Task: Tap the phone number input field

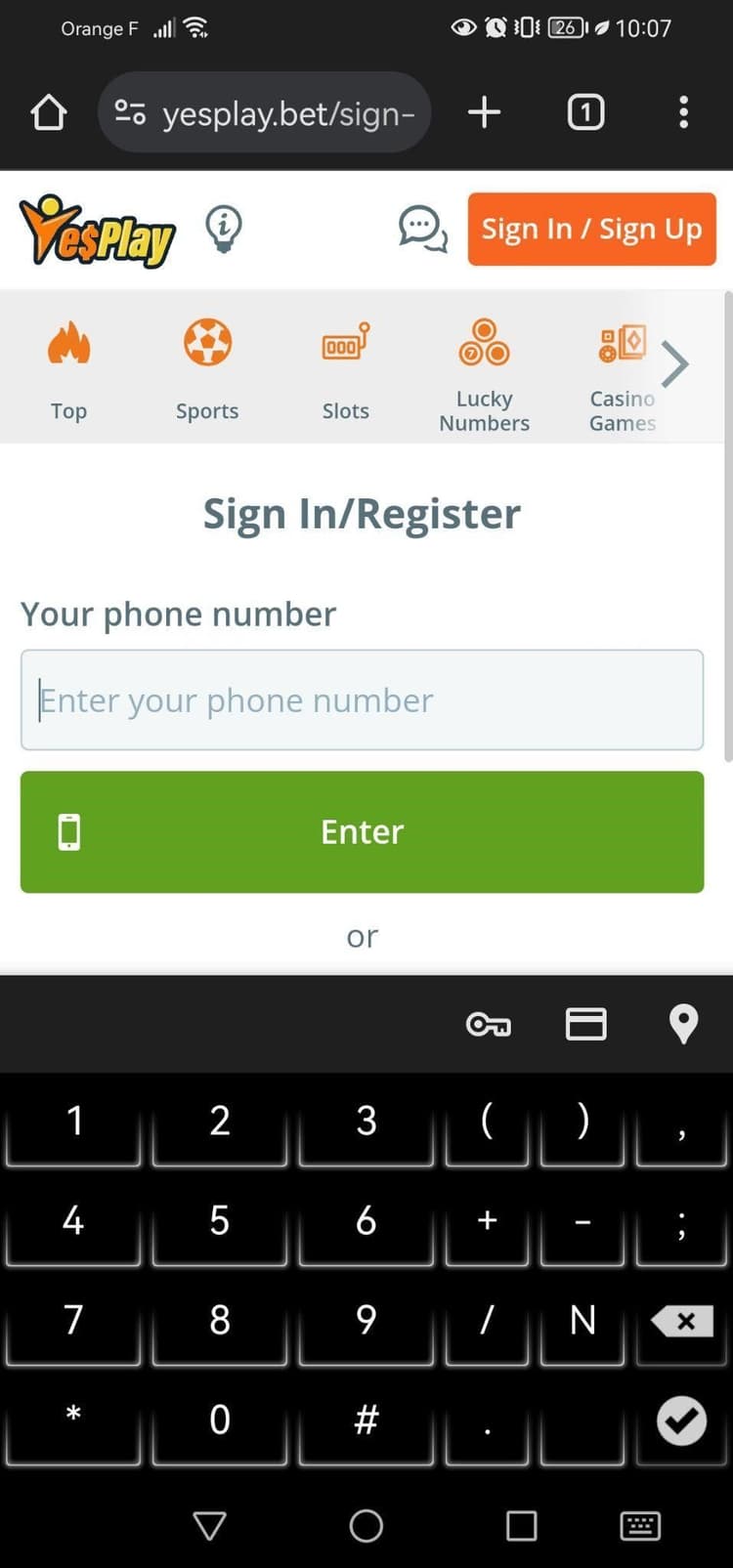Action: pyautogui.click(x=362, y=699)
